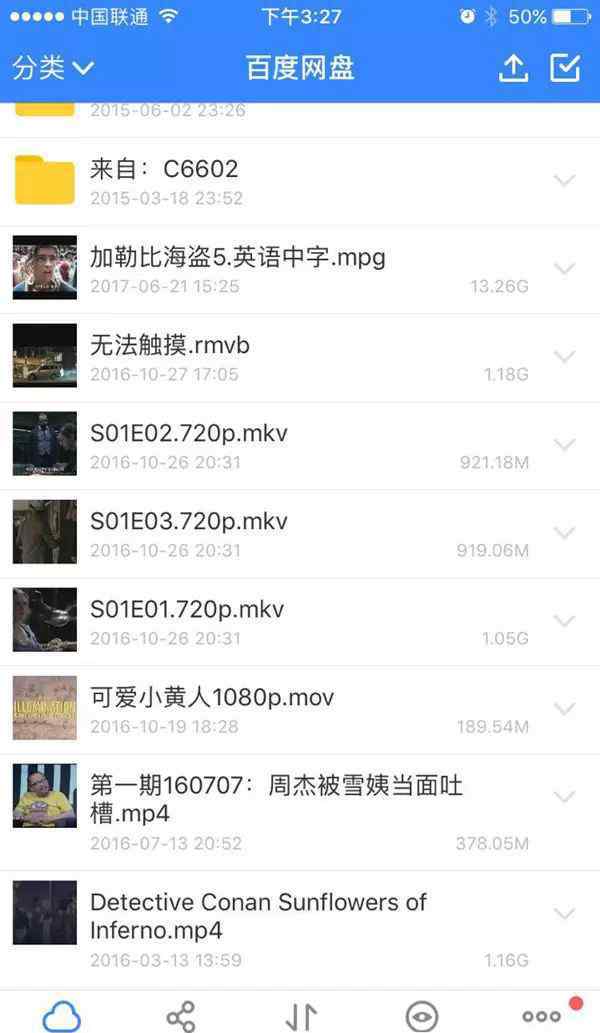Open the 分类 category dropdown
Image resolution: width=600 pixels, height=1033 pixels.
(x=53, y=68)
